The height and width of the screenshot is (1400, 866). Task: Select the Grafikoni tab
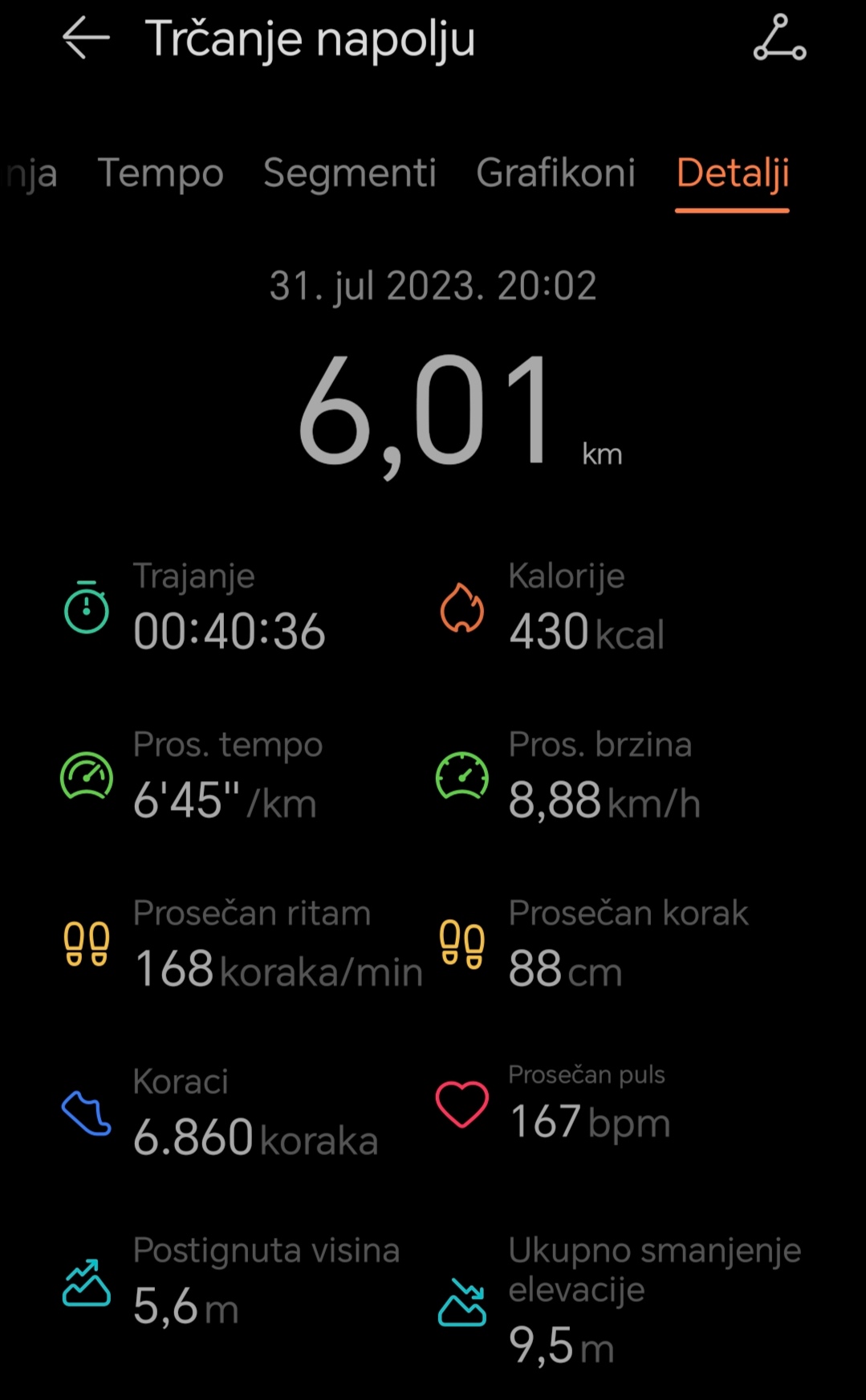click(555, 173)
